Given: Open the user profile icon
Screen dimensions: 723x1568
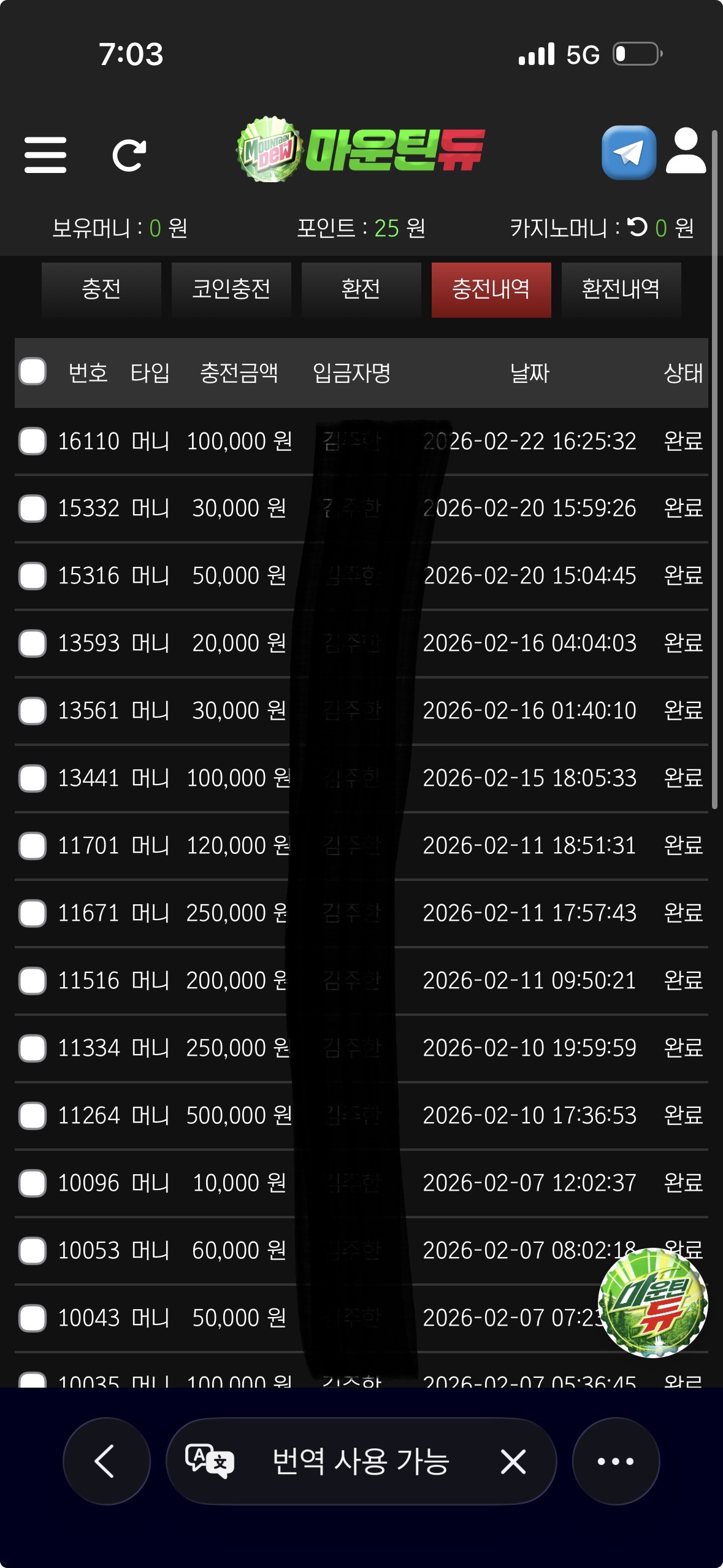Looking at the screenshot, I should [686, 151].
